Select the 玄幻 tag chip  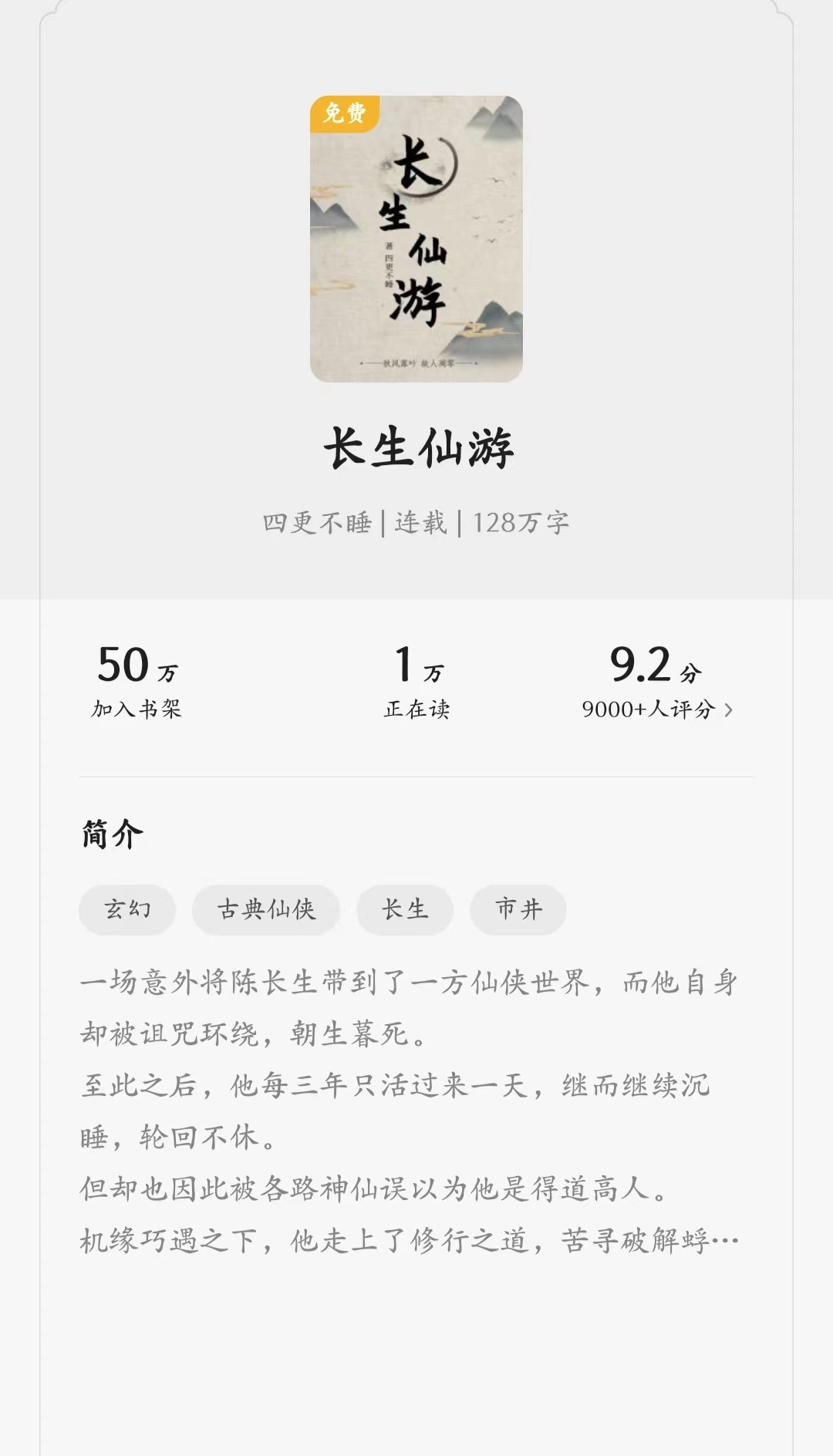point(127,909)
